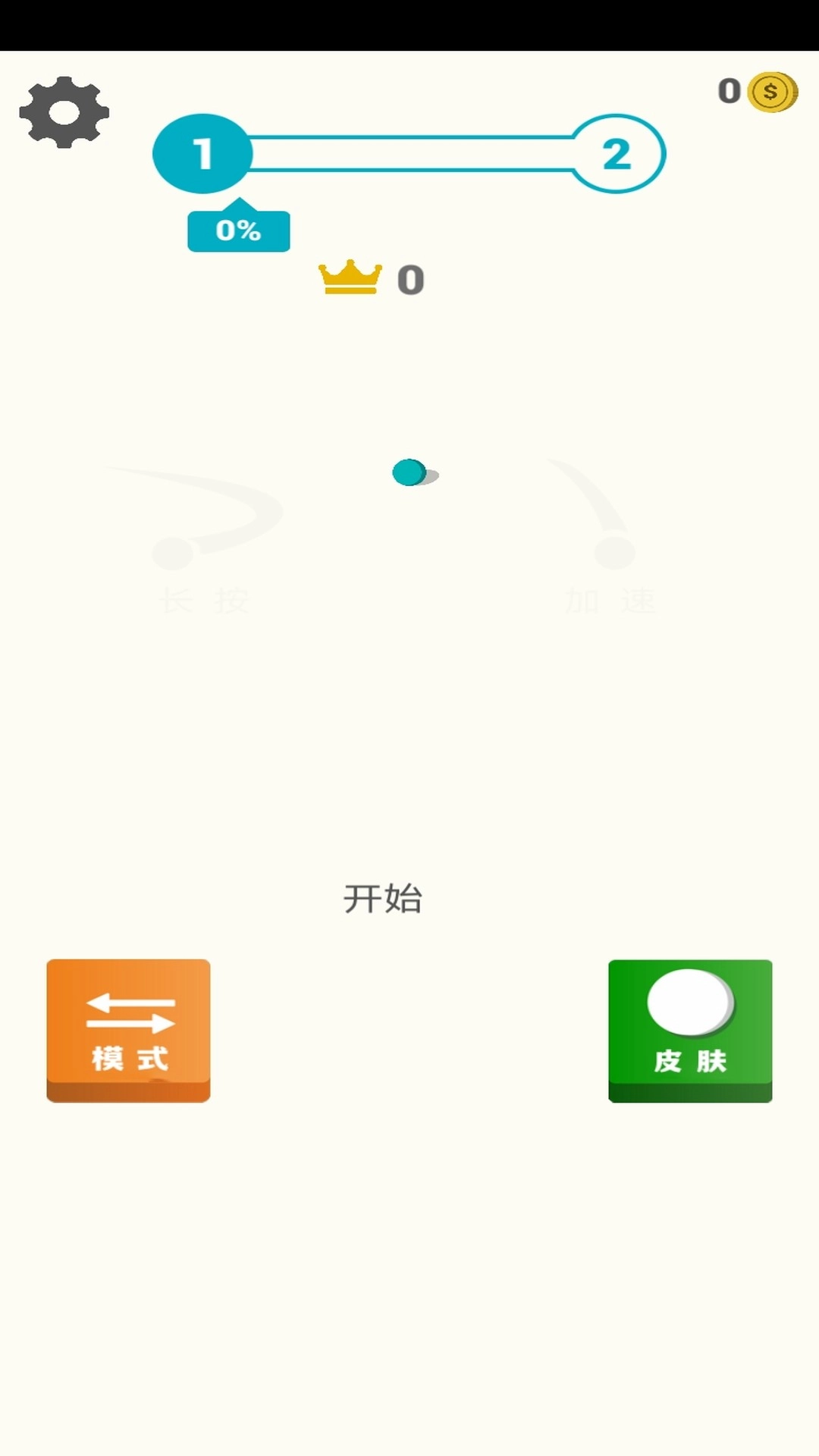Click the 0% progress badge
Image resolution: width=819 pixels, height=1456 pixels.
click(x=238, y=229)
